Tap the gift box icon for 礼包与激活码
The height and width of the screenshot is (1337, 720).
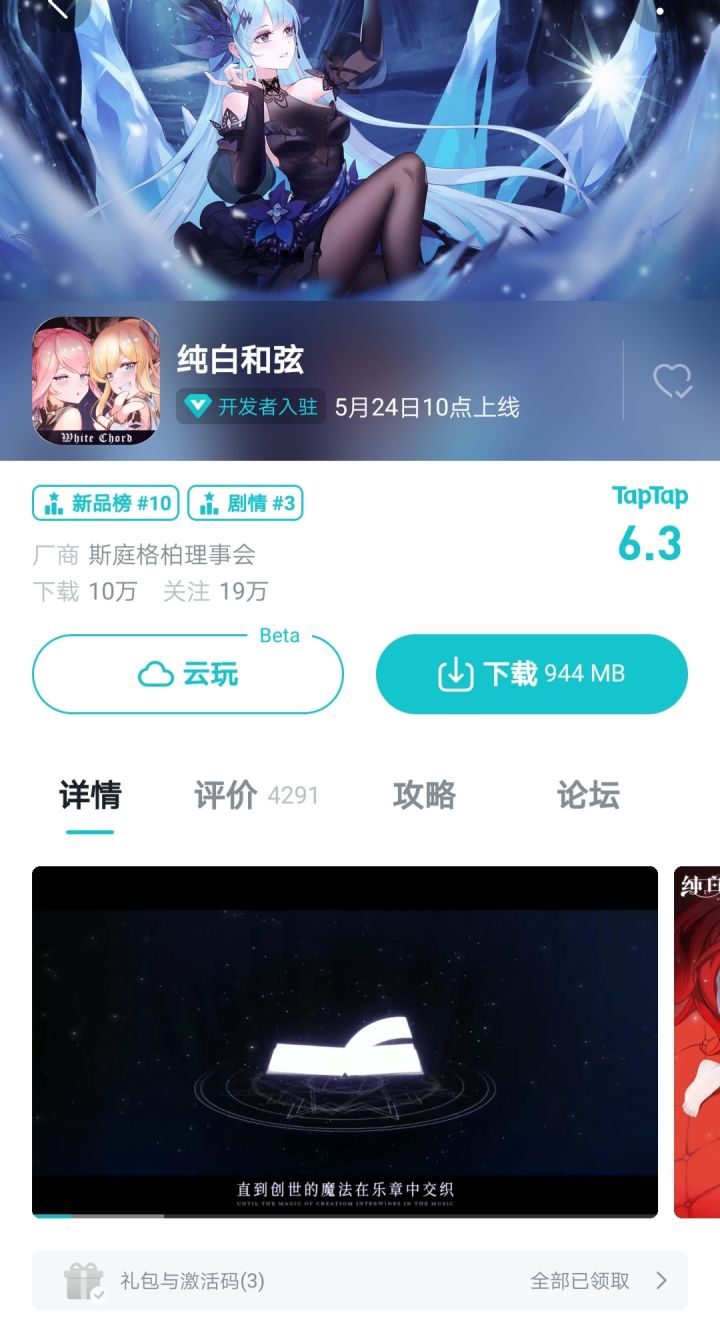tap(87, 1280)
